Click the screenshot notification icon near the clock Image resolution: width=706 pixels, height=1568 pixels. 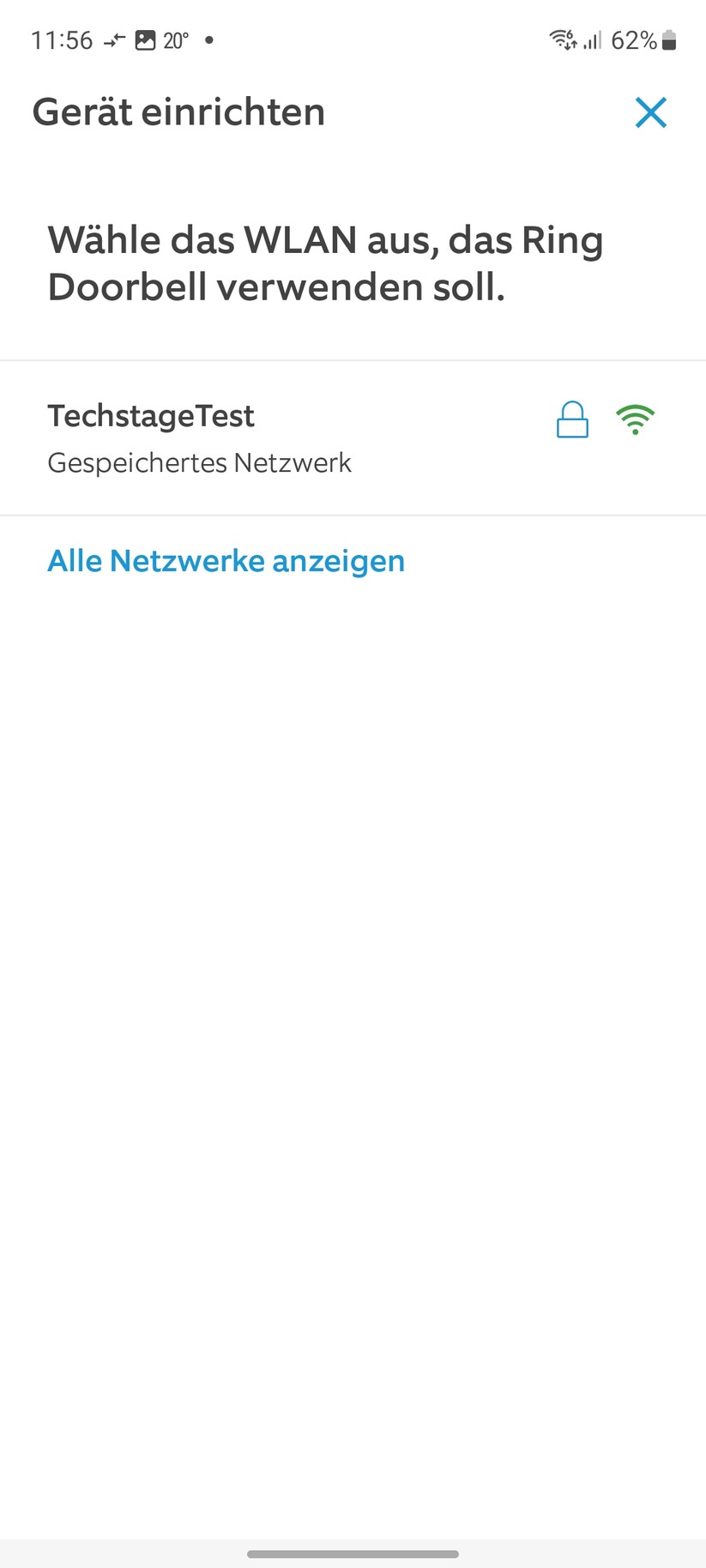coord(146,39)
